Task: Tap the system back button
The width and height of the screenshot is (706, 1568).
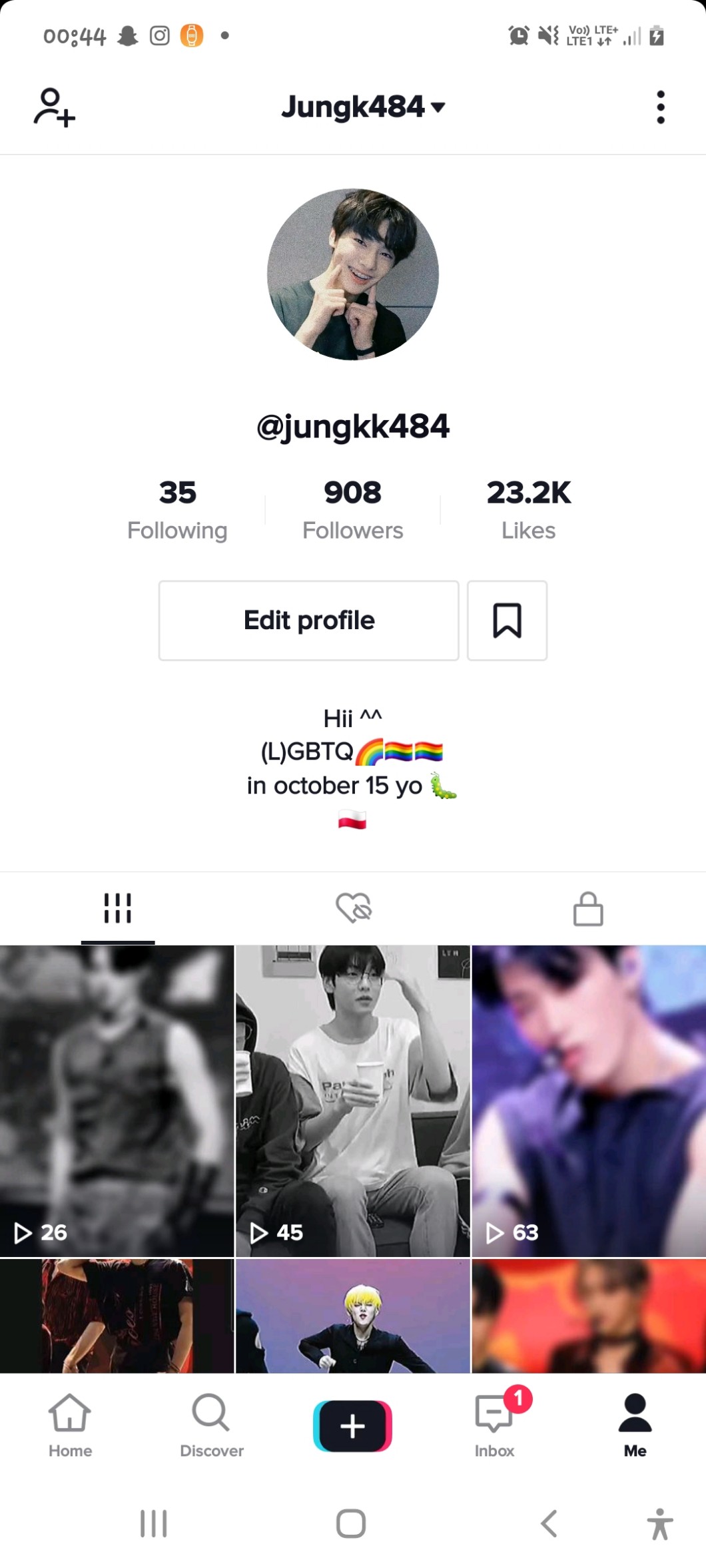Action: 549,1523
